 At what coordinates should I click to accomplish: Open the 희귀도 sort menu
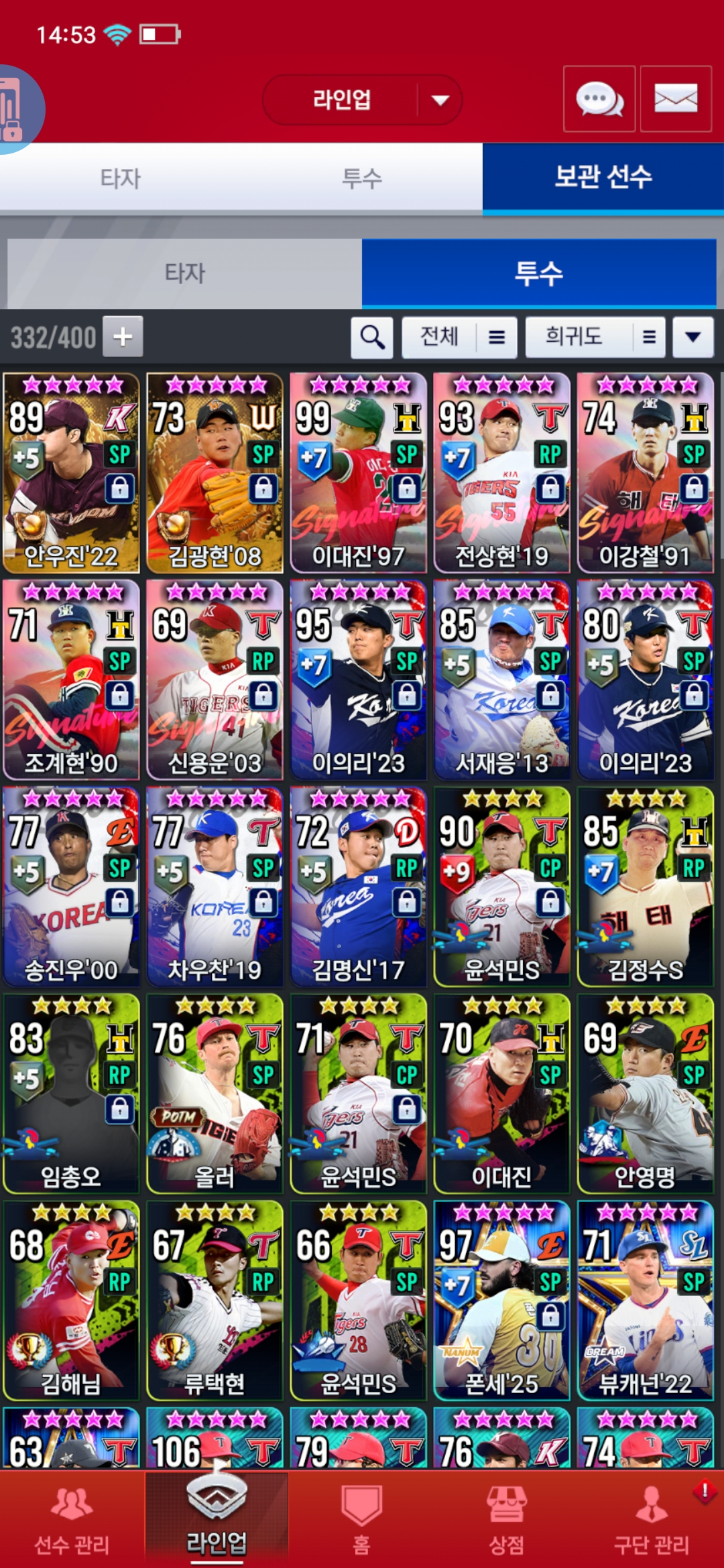click(x=595, y=336)
